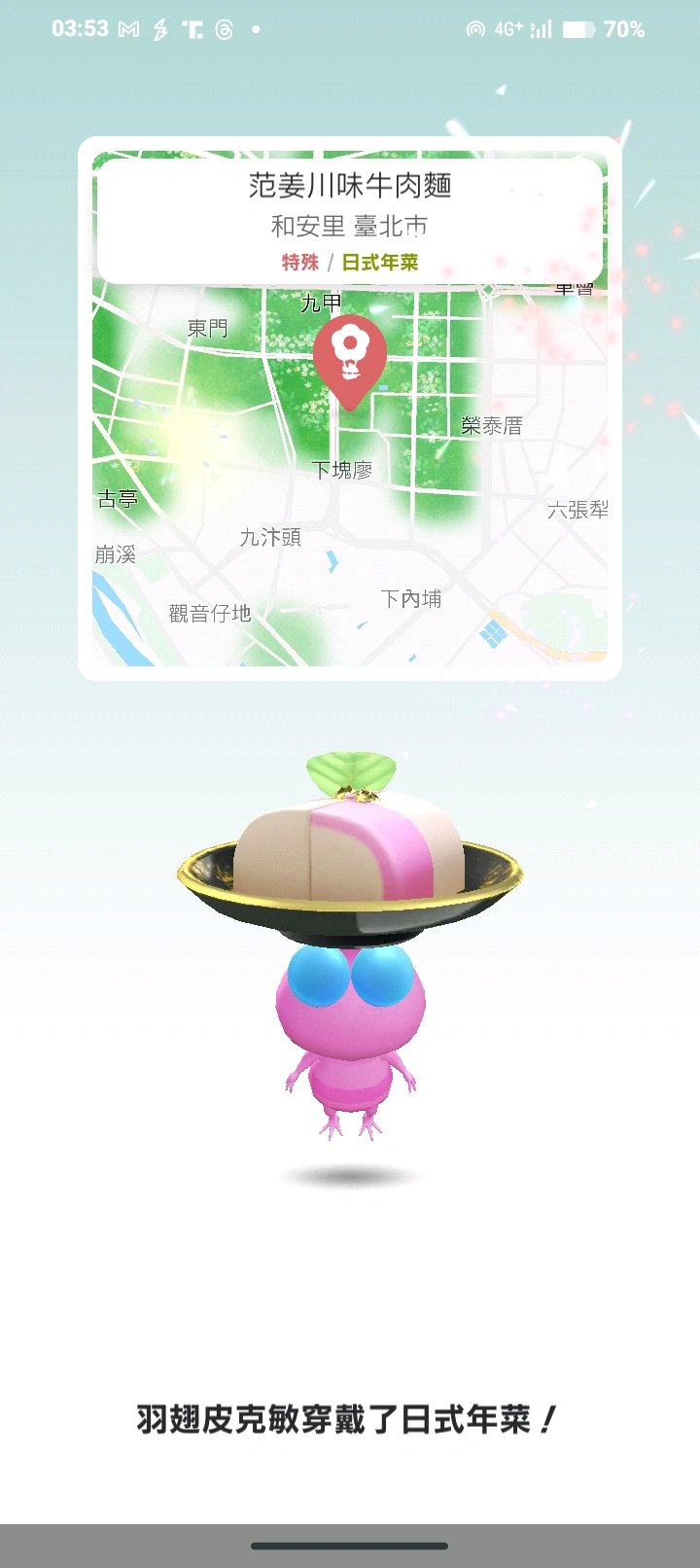Tap the red flower pin on the map
The height and width of the screenshot is (1568, 700).
[x=350, y=356]
